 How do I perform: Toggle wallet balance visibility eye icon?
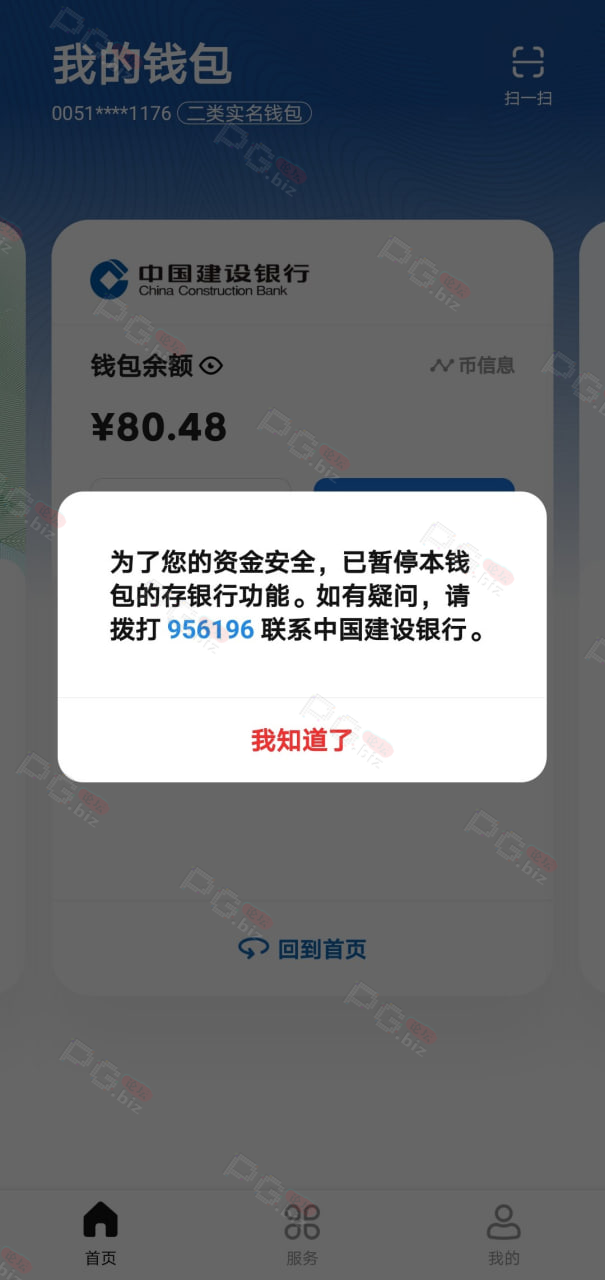pyautogui.click(x=211, y=366)
